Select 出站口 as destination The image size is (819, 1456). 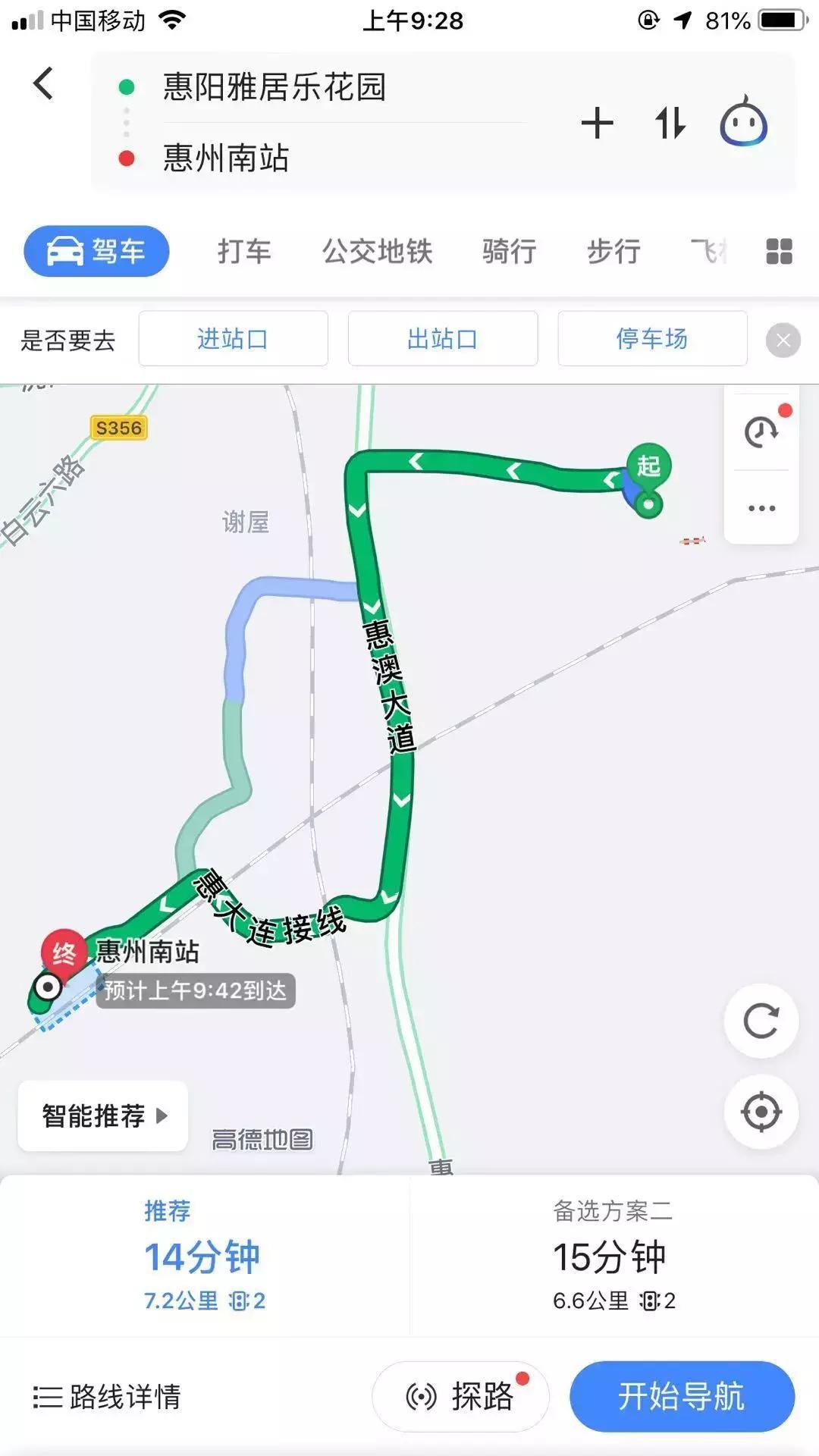(x=442, y=339)
